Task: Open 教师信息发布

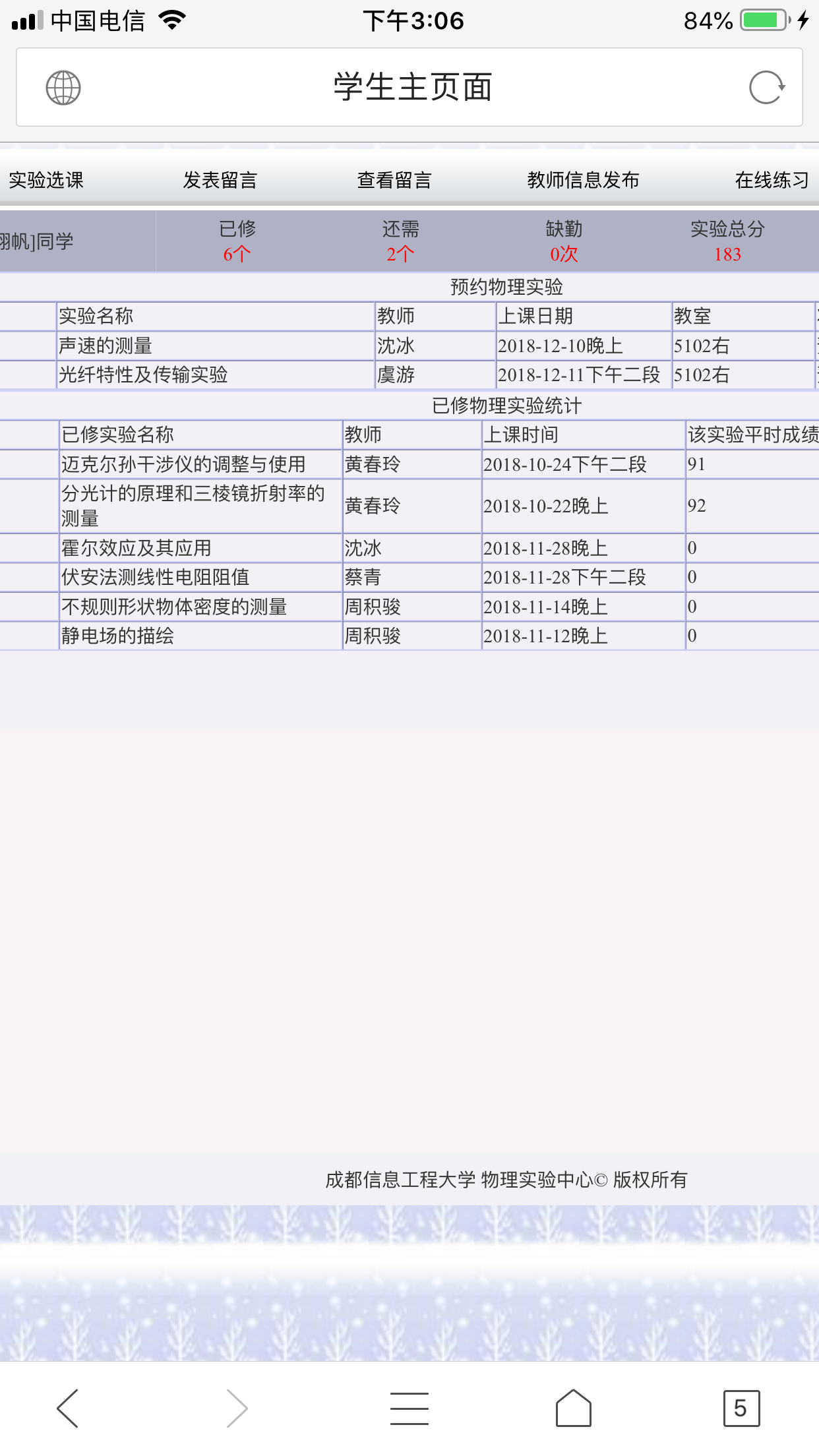Action: (x=583, y=180)
